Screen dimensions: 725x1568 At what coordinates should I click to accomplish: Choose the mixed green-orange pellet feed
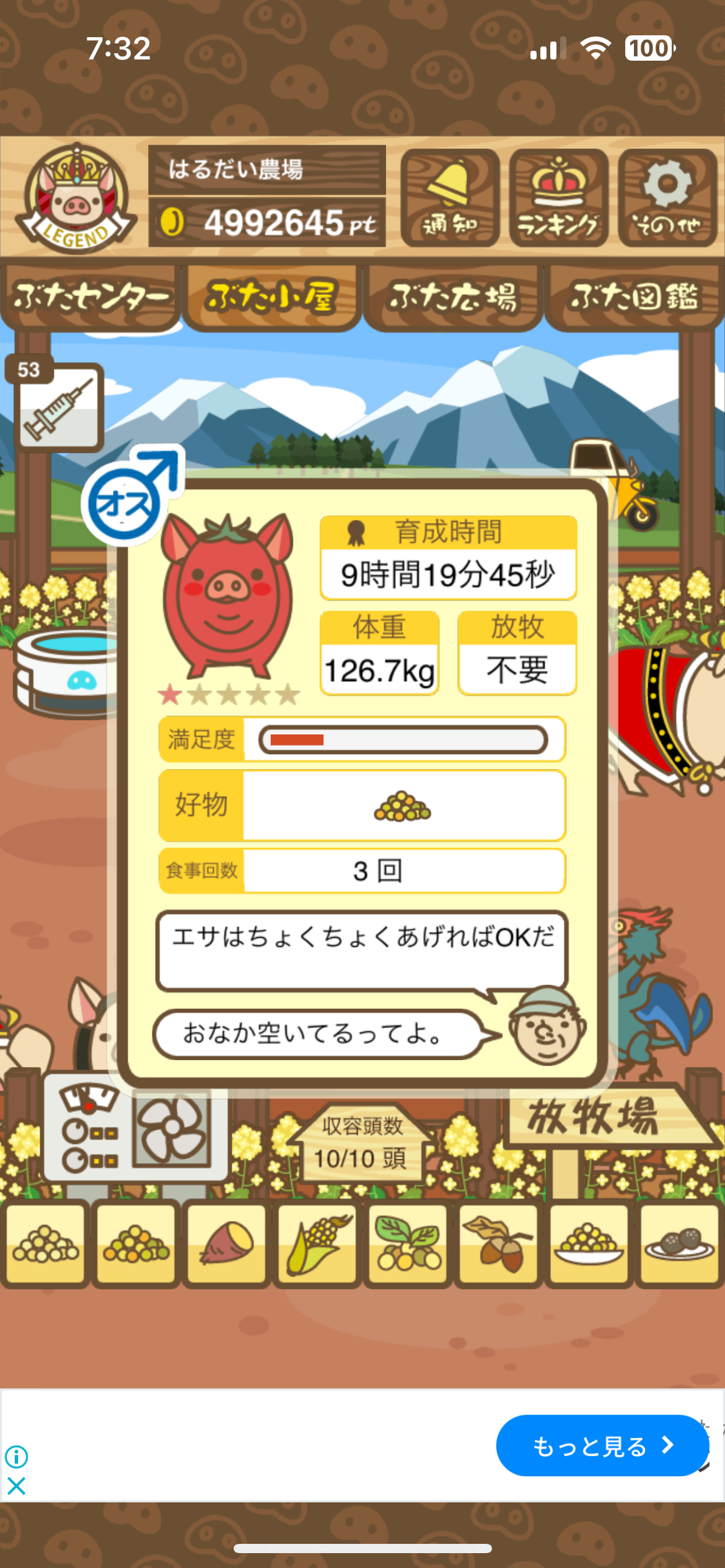click(136, 1244)
